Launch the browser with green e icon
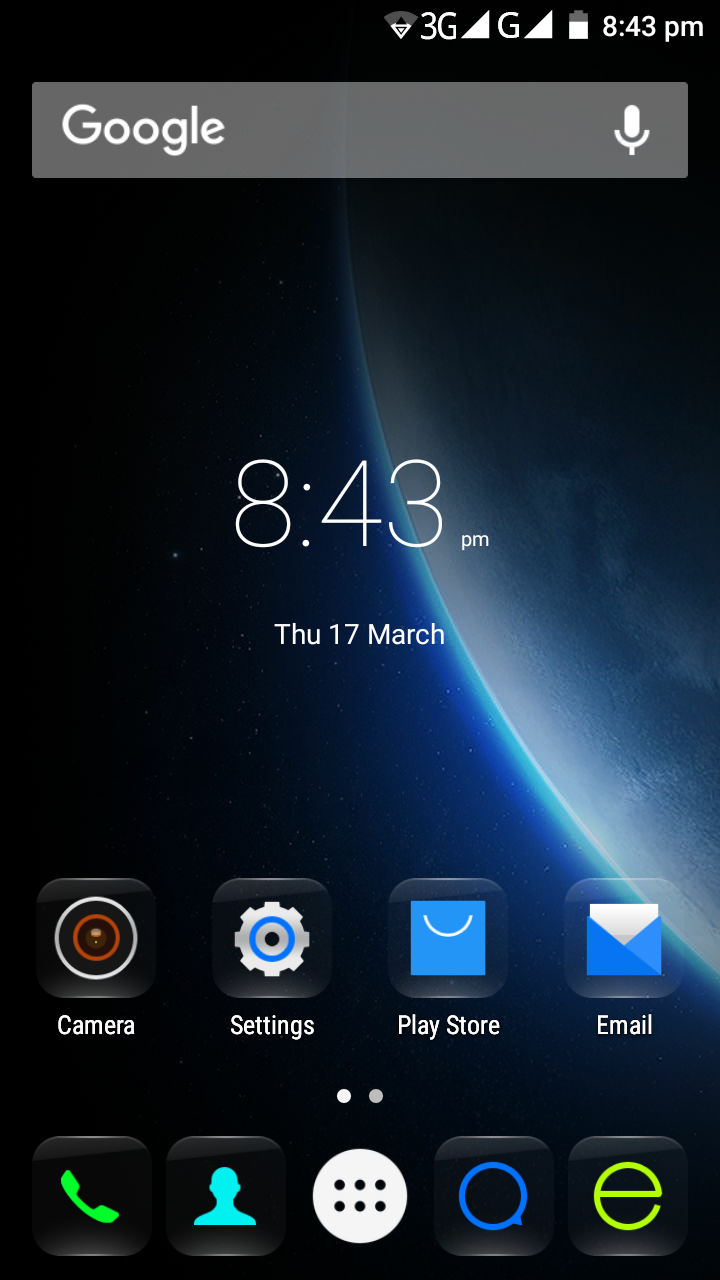This screenshot has width=720, height=1280. coord(627,1196)
